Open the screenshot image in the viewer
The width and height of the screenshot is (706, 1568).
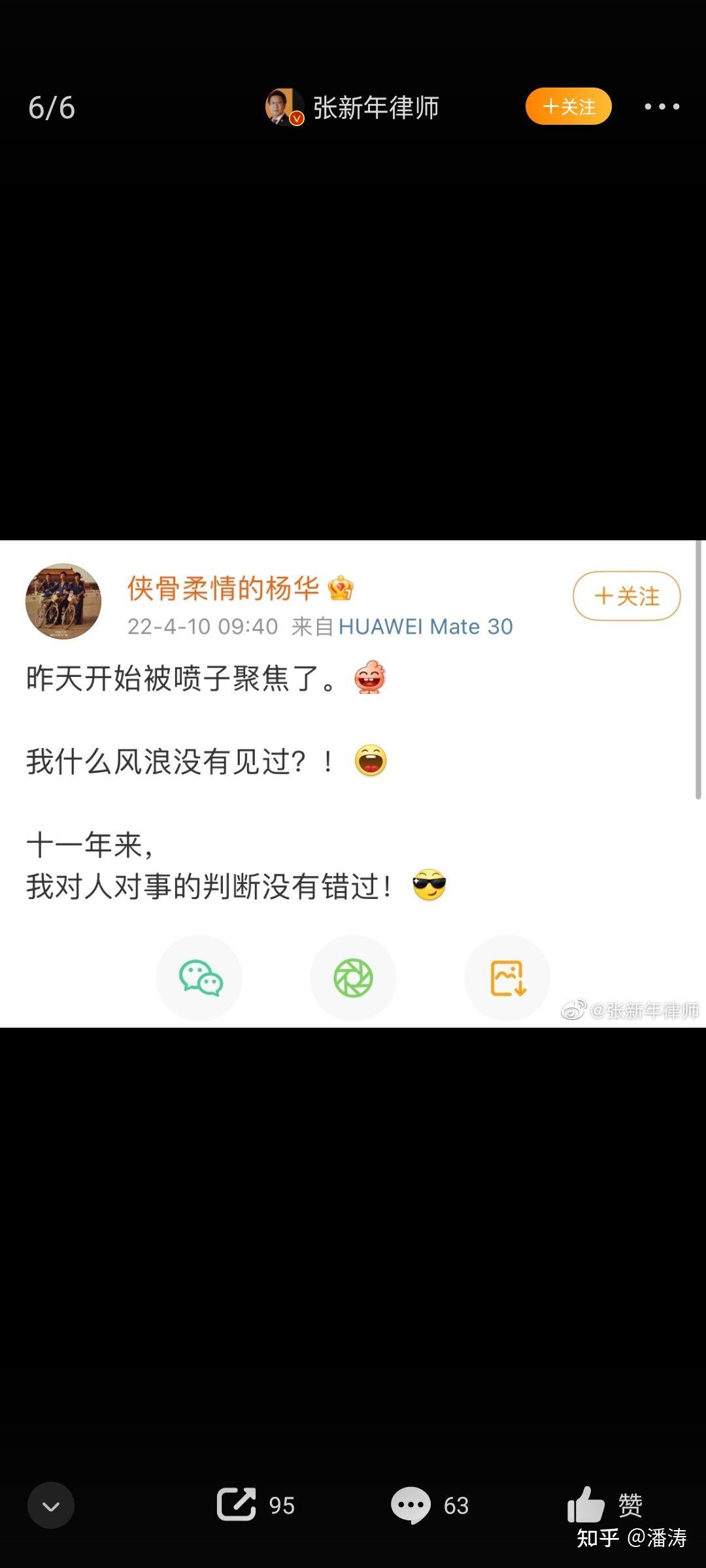tap(353, 784)
